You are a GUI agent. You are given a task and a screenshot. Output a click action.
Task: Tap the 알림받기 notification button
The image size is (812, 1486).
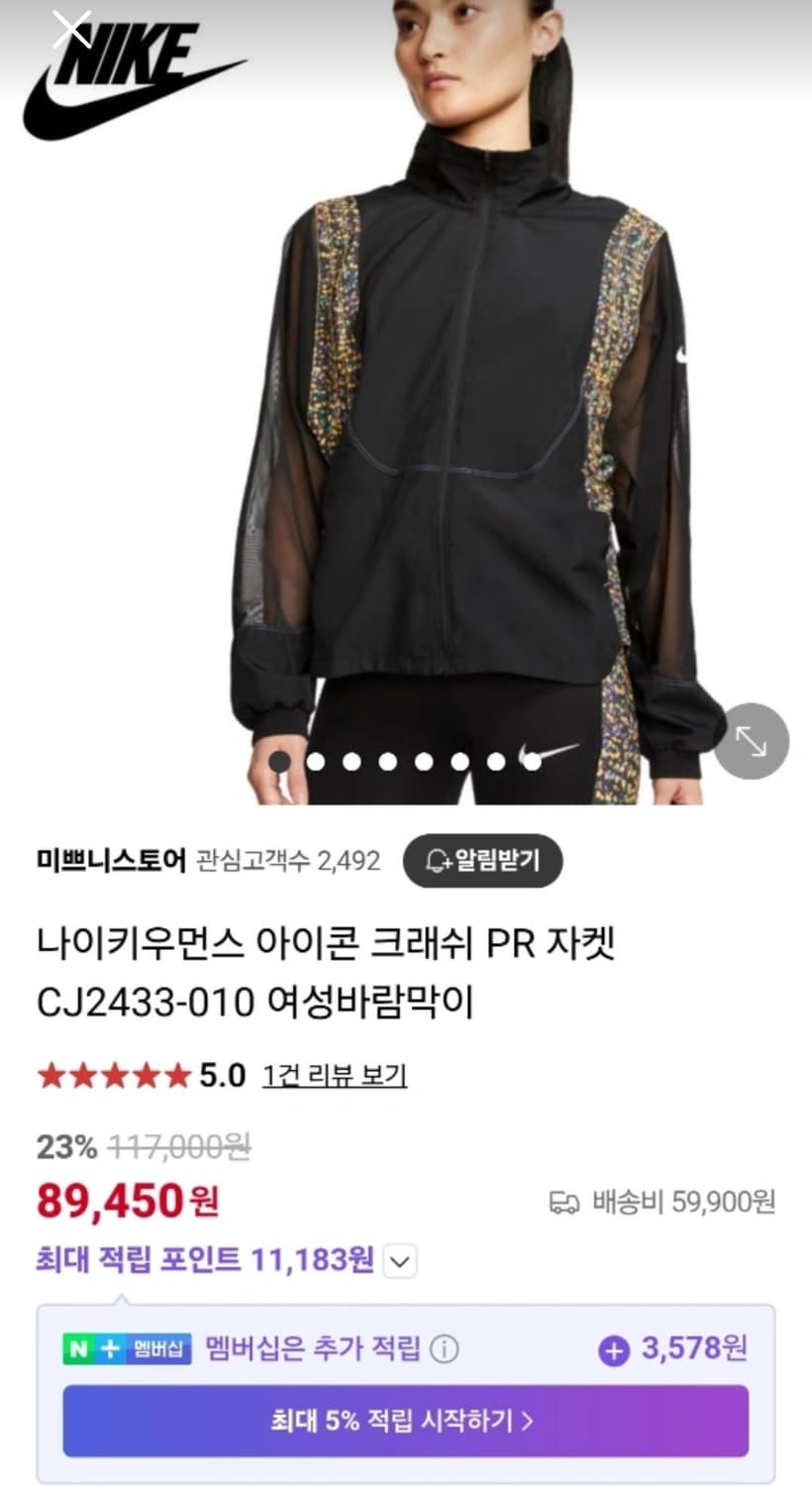[x=483, y=861]
